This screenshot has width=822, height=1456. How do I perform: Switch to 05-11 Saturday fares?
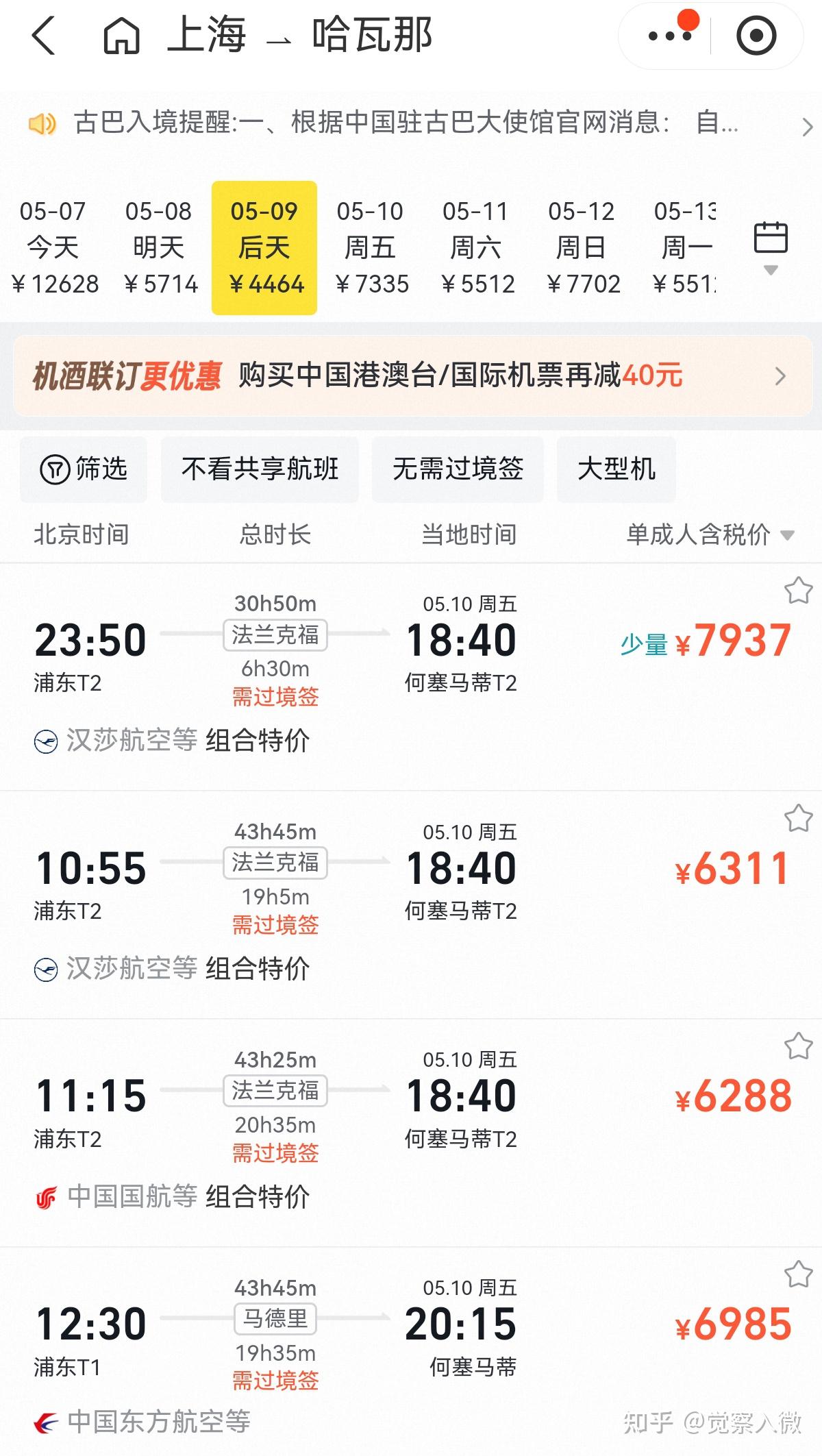pyautogui.click(x=477, y=248)
